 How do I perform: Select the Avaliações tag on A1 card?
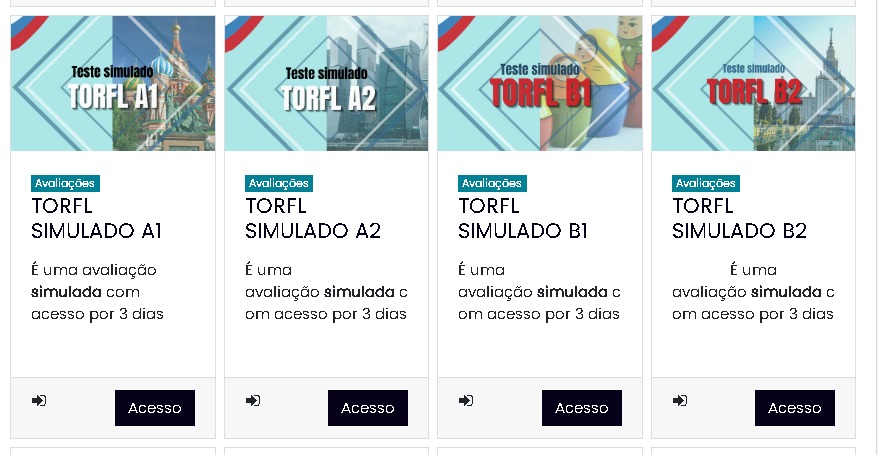pos(65,183)
